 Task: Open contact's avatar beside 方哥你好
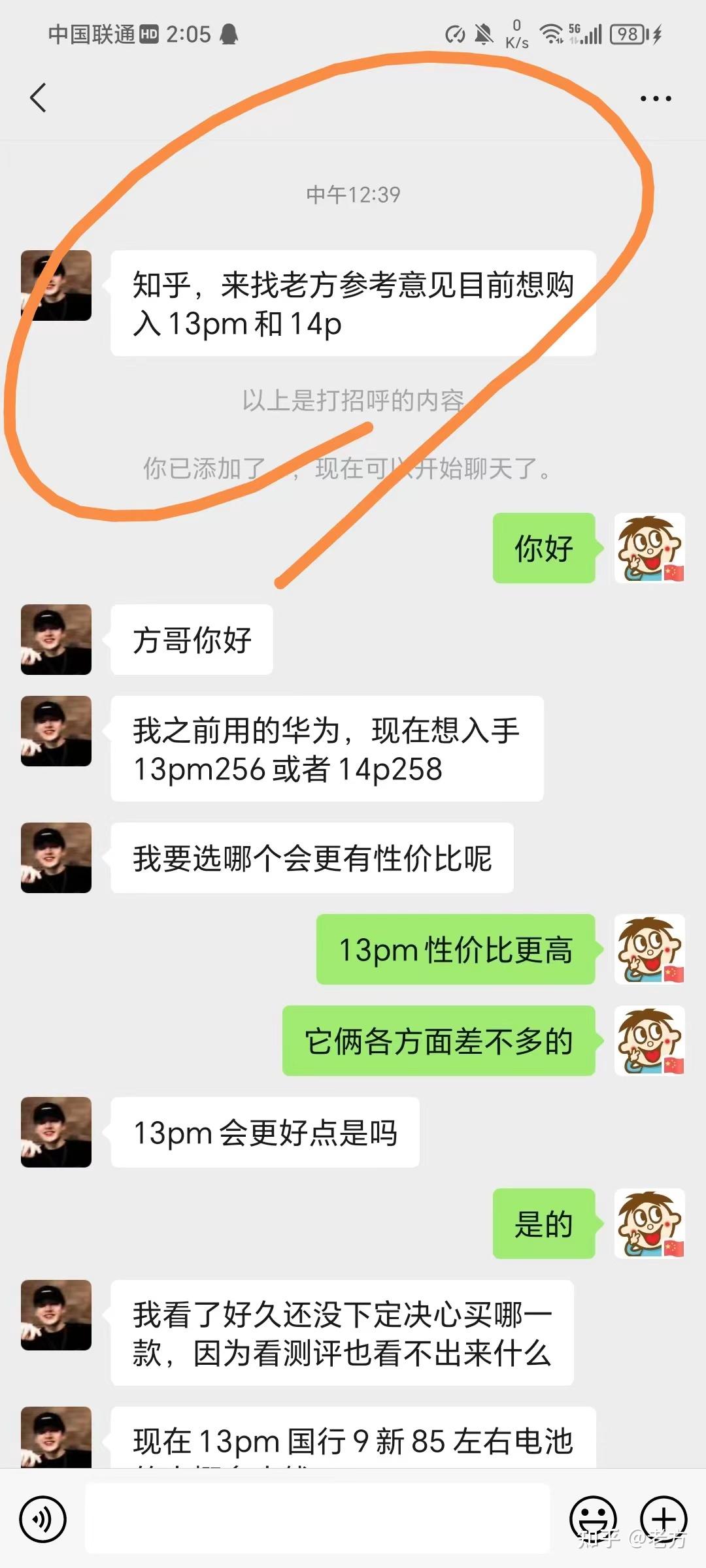click(56, 640)
